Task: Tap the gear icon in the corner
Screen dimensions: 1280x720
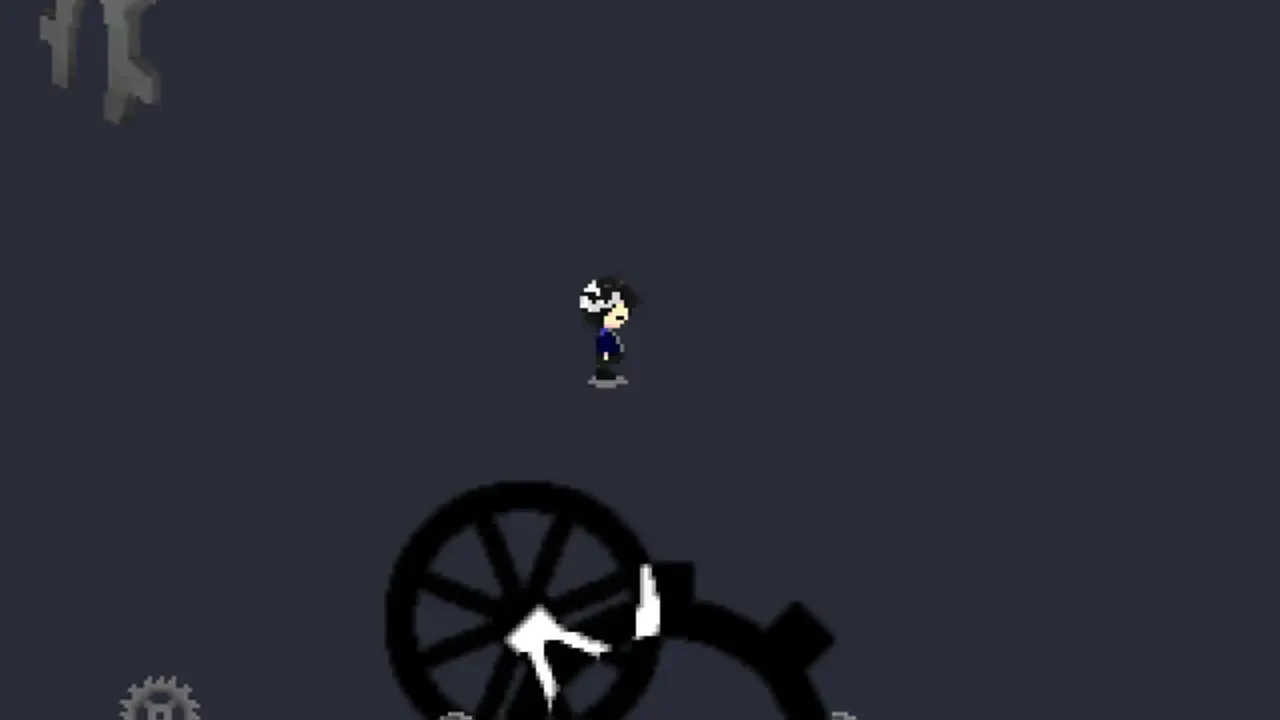Action: pos(160,701)
